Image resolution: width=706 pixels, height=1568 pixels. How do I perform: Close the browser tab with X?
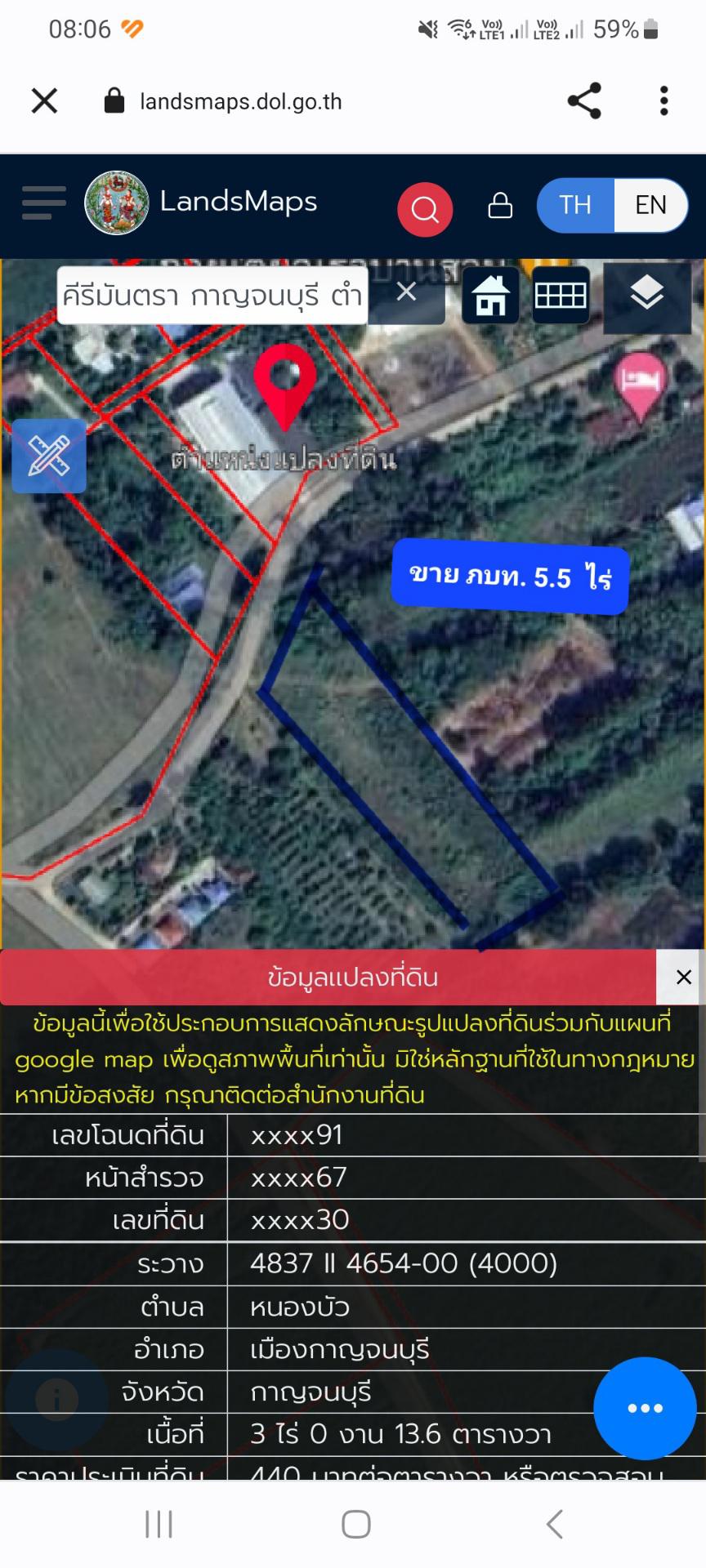point(44,101)
